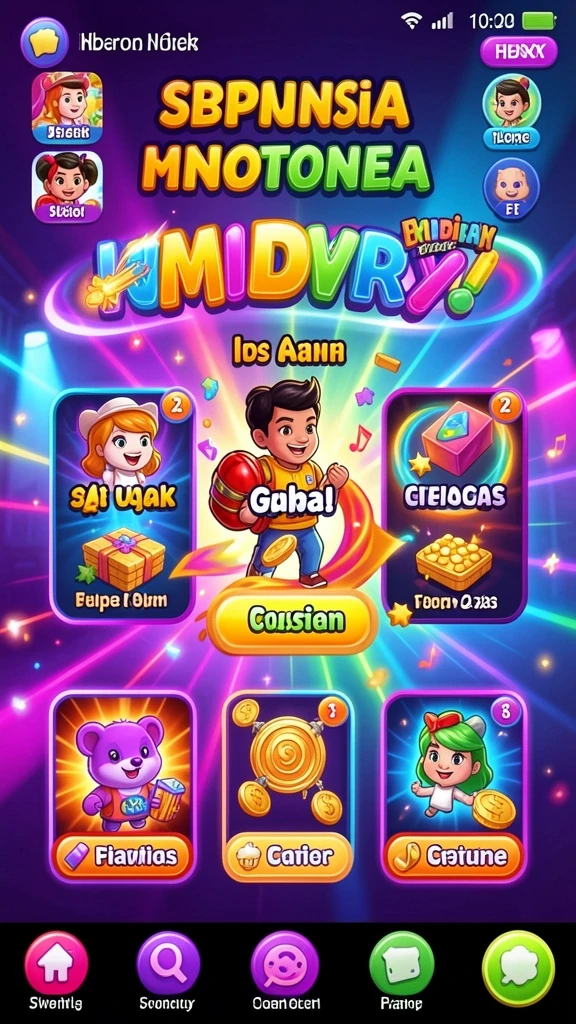
Task: Open the cowgirl card with gift box
Action: coord(123,506)
